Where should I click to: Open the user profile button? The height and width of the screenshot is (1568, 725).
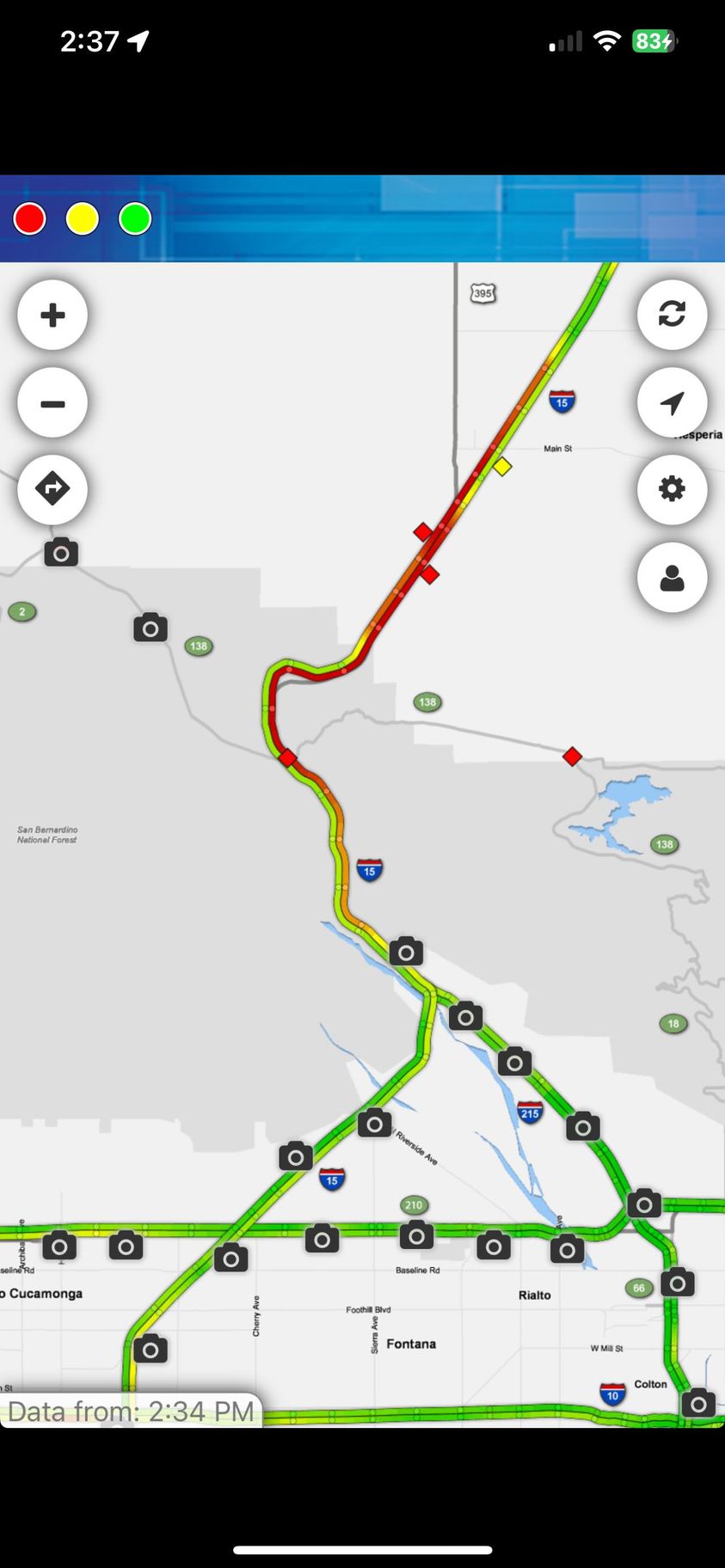(x=672, y=578)
